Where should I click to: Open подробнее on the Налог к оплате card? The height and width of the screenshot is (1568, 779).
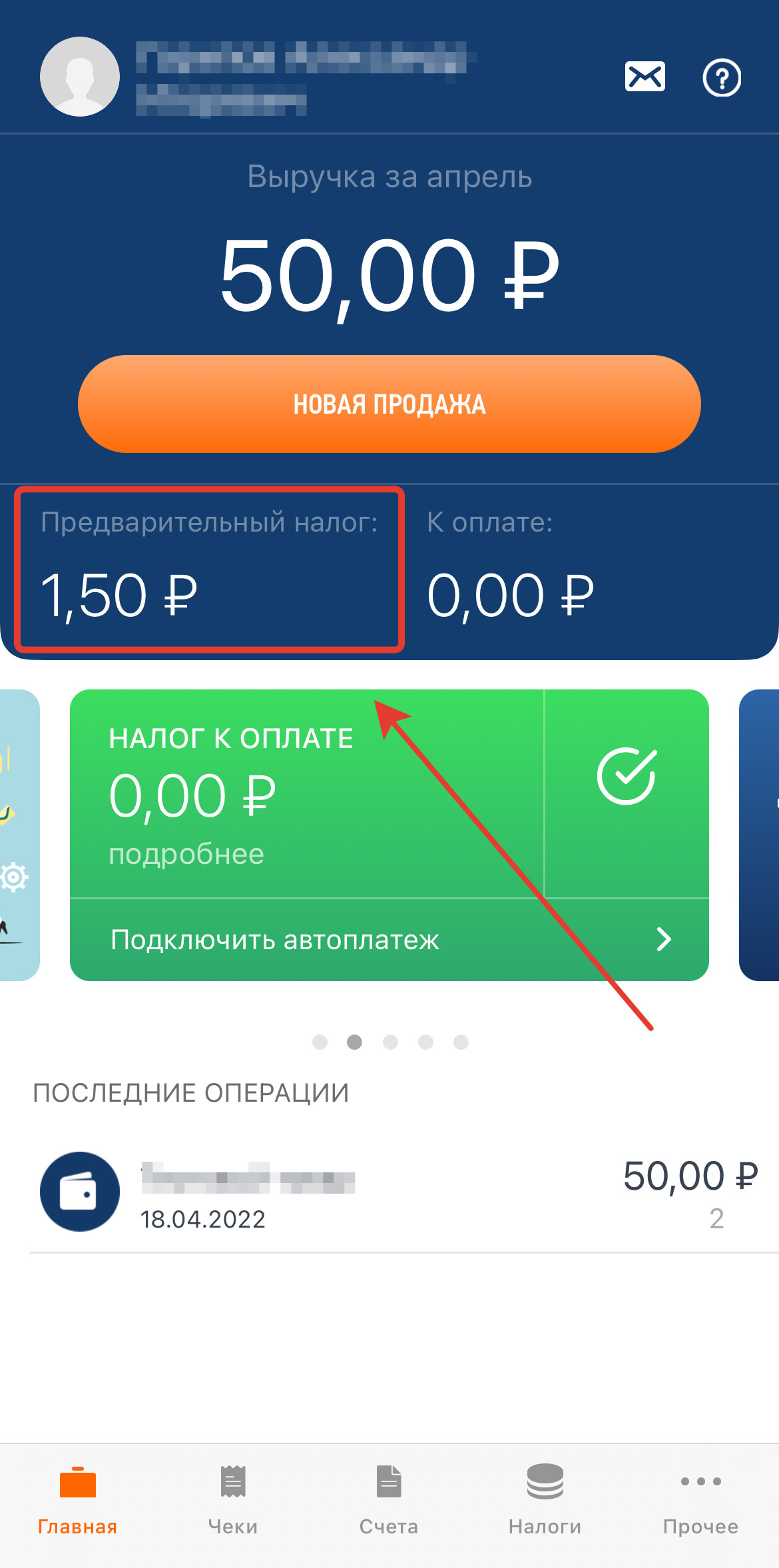[186, 855]
